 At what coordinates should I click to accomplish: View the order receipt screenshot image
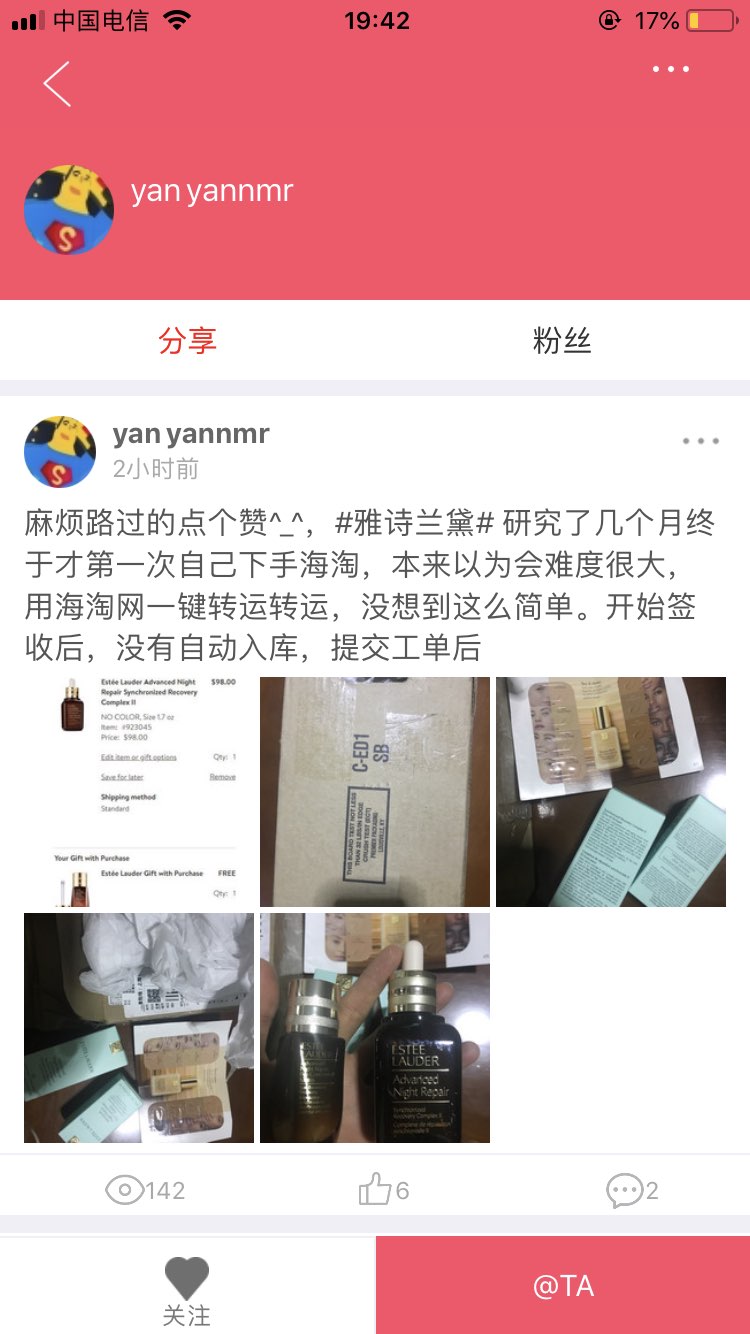point(139,792)
